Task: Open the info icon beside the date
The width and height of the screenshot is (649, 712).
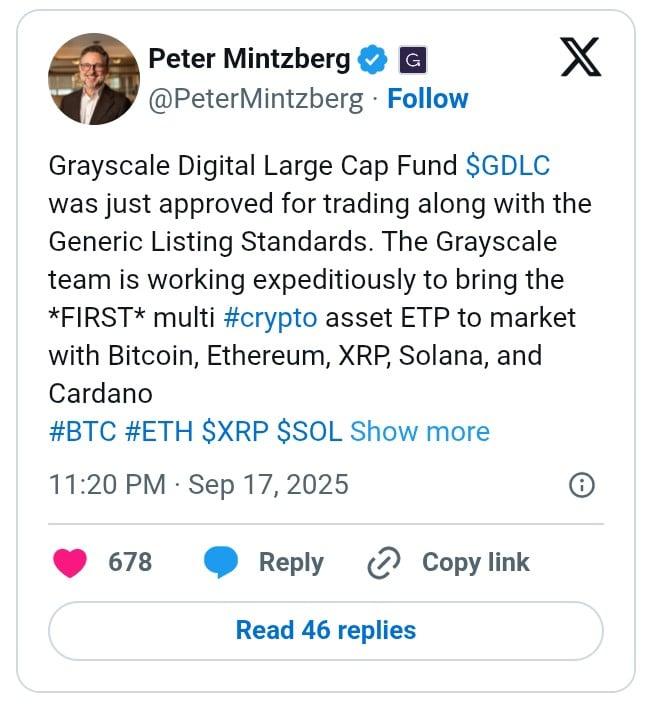Action: click(x=581, y=485)
